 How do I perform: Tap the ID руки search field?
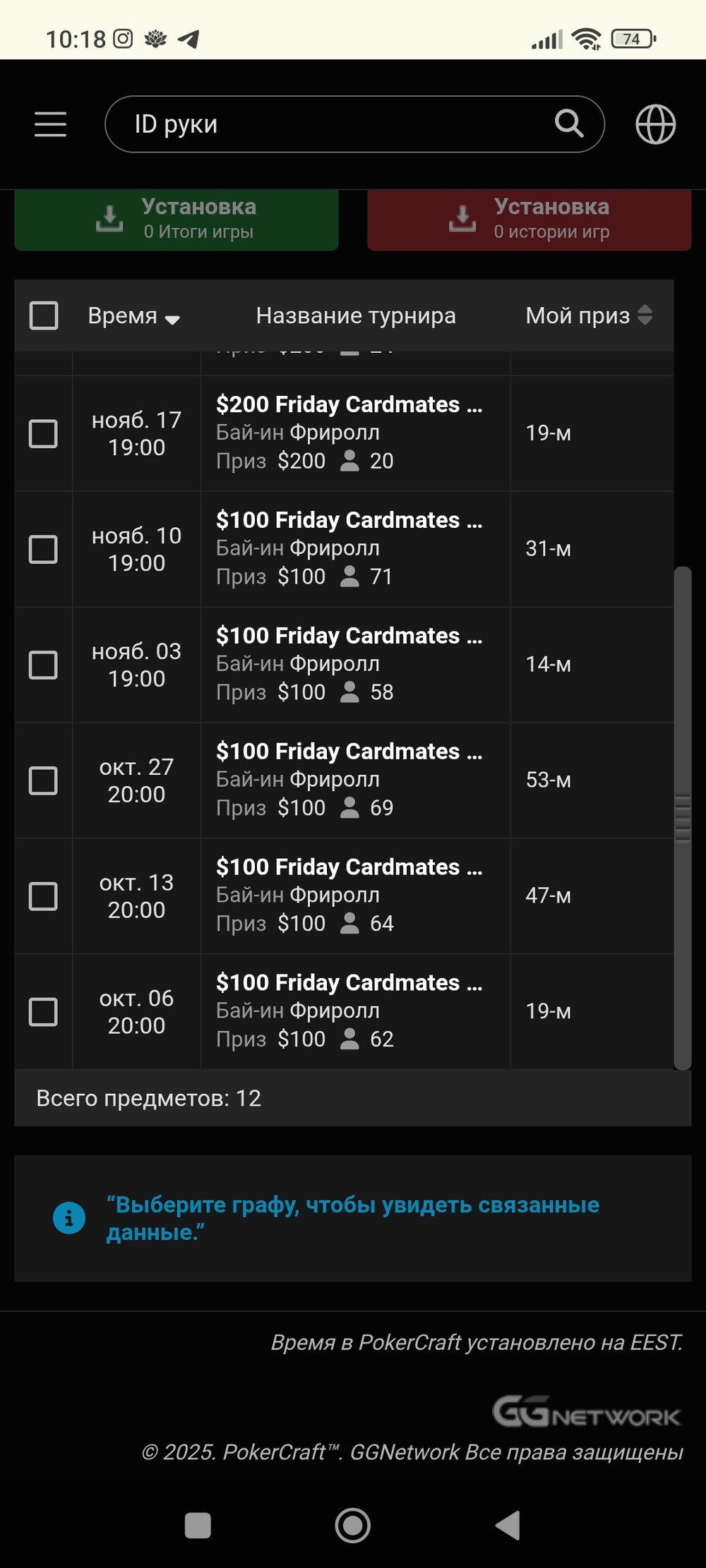[x=354, y=124]
